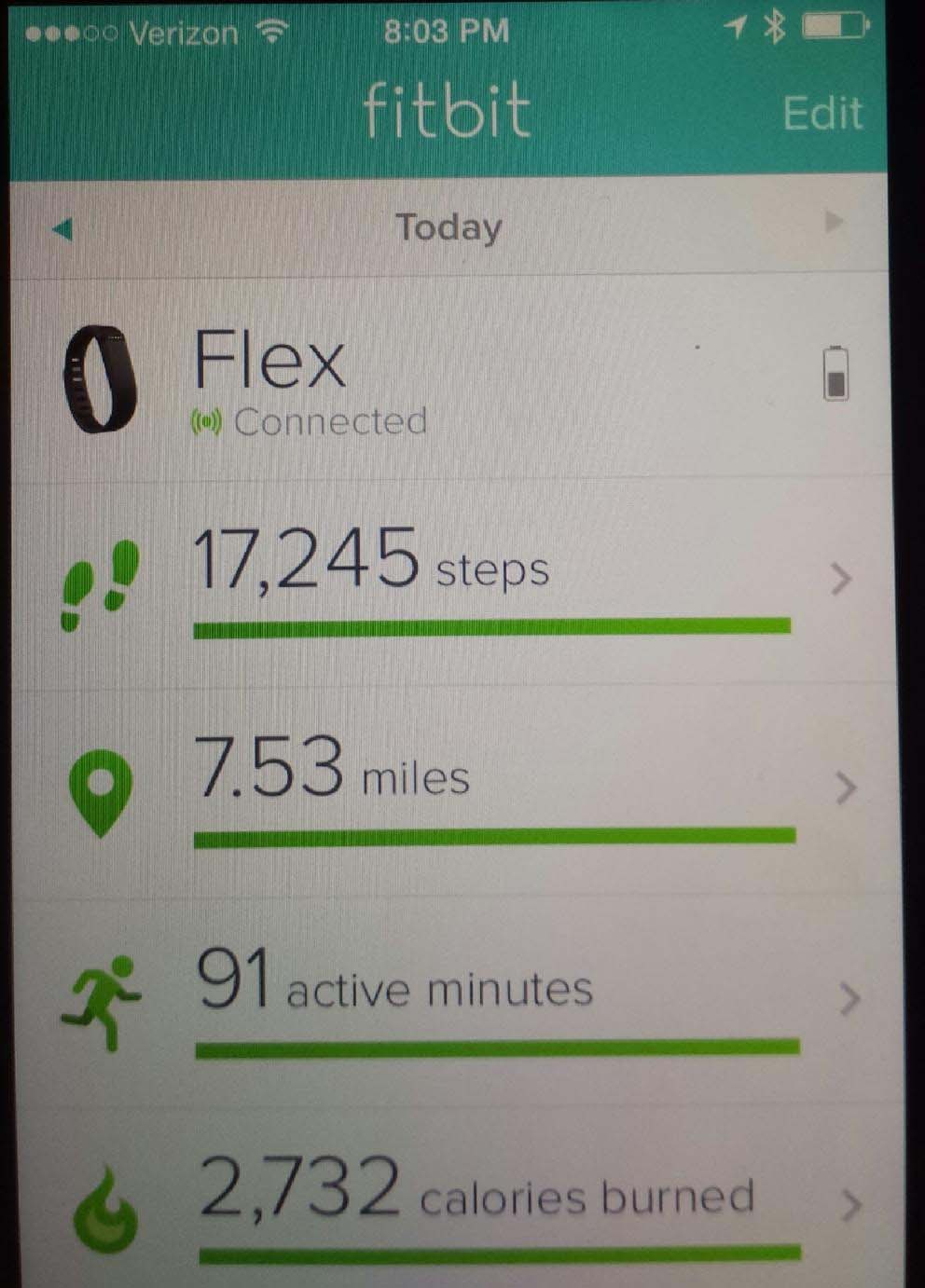Tap the Edit button
The width and height of the screenshot is (925, 1288).
point(821,114)
